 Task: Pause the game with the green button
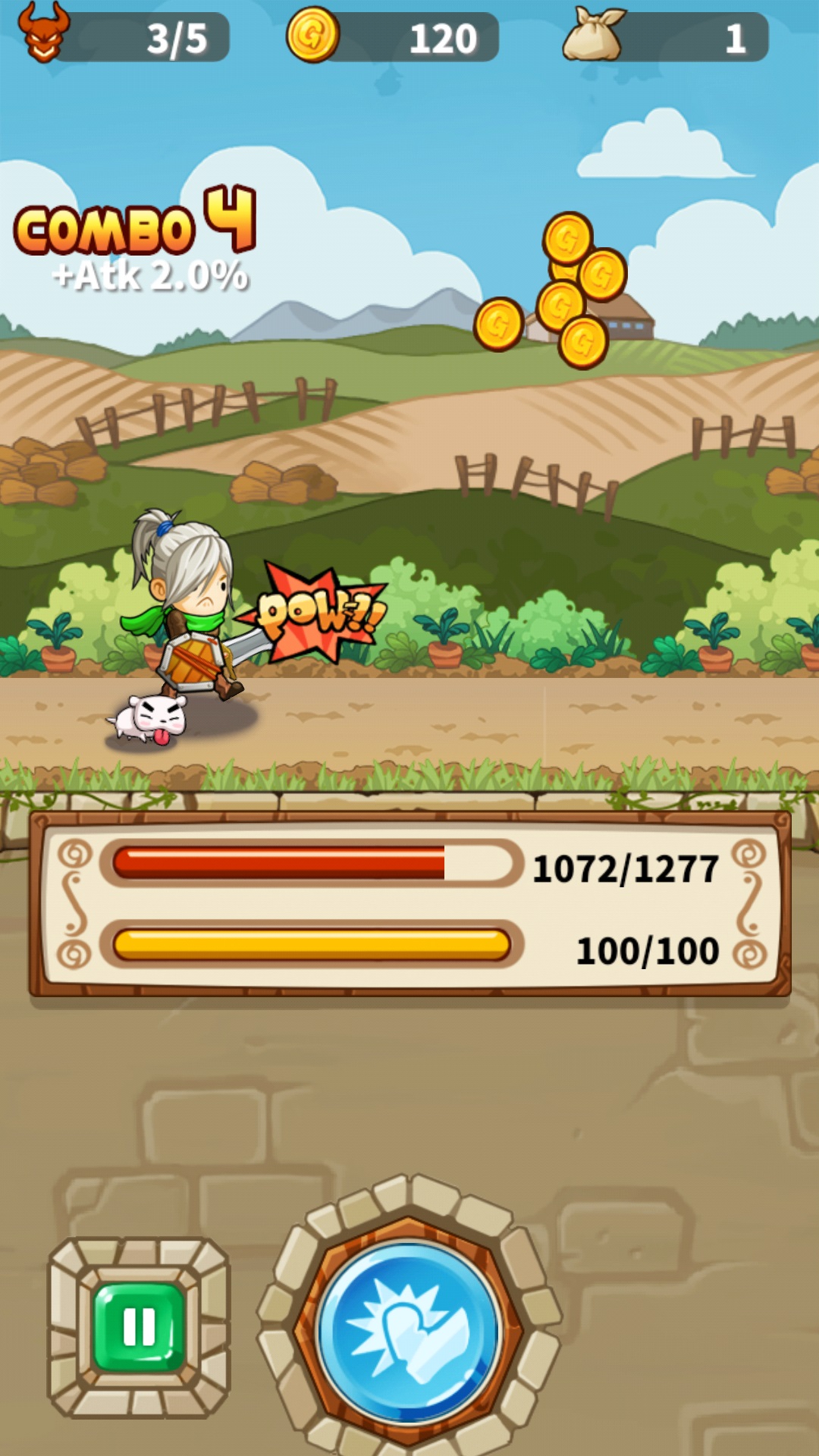pos(139,1327)
